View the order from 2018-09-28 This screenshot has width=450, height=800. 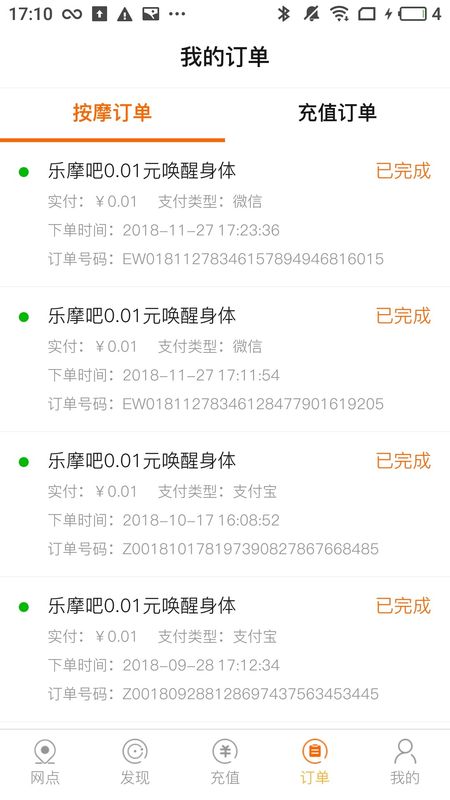225,649
